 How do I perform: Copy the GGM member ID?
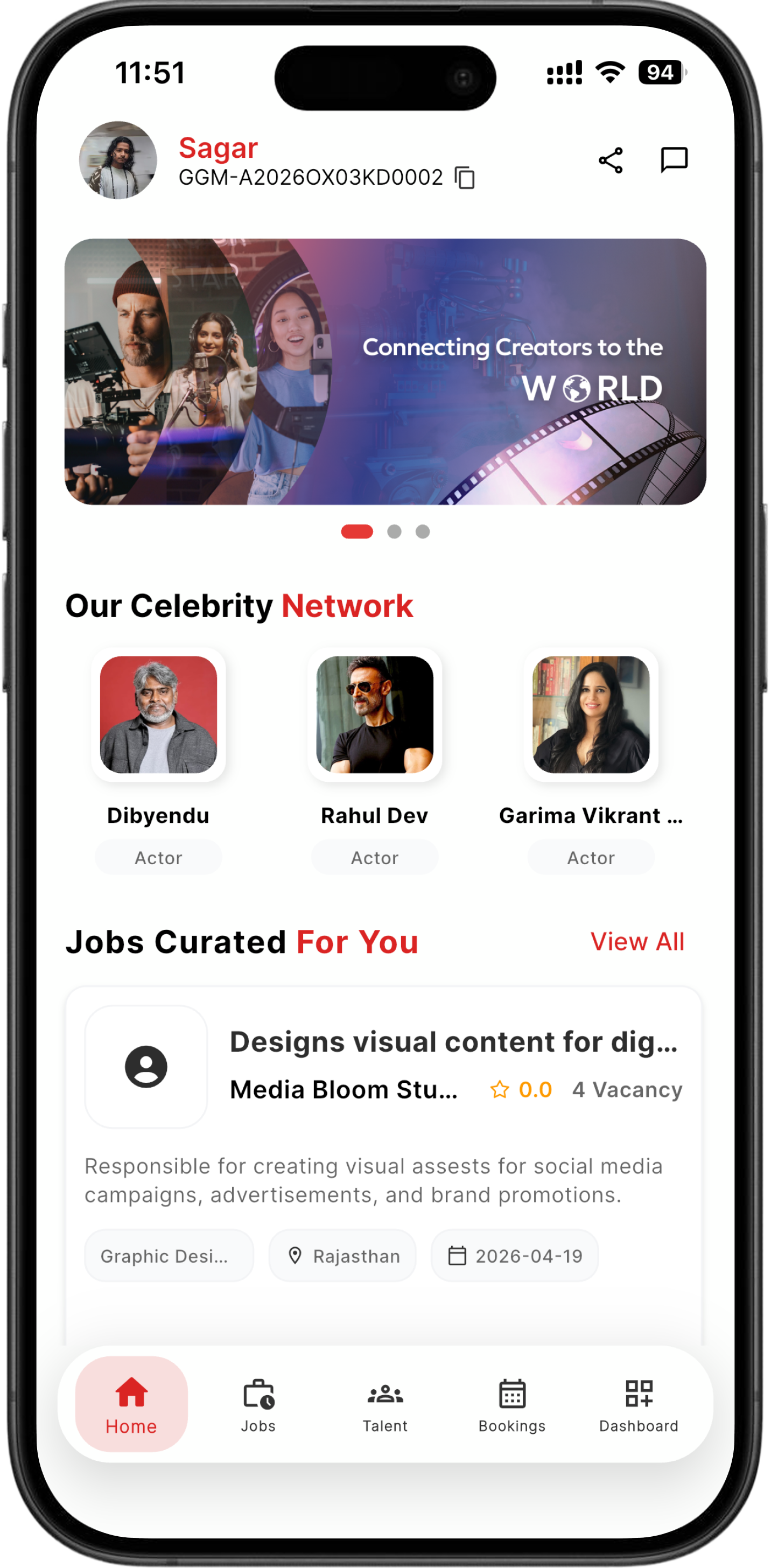point(465,178)
